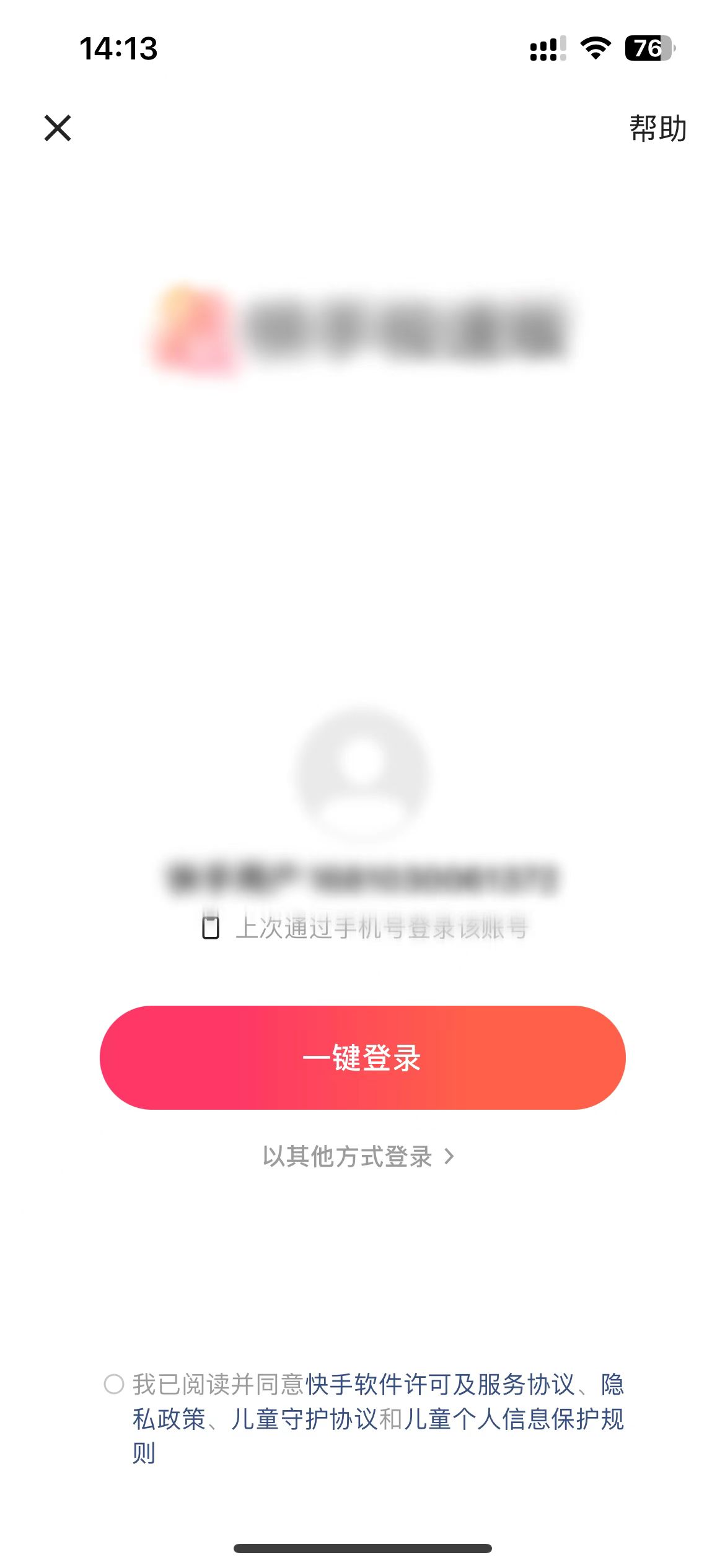This screenshot has width=725, height=1568.
Task: Expand other login methods via the chevron
Action: point(450,1157)
